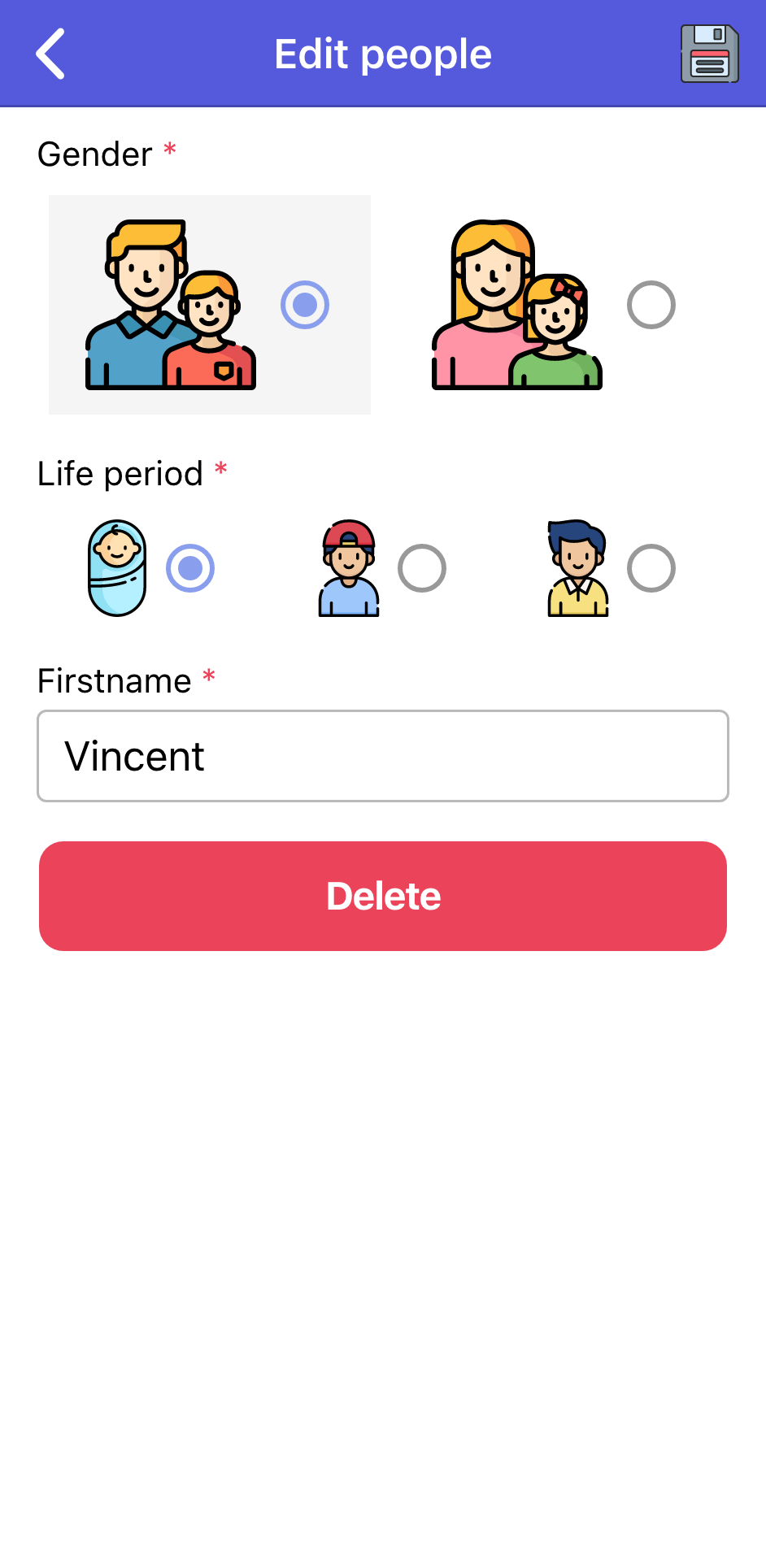Select the male gender radio button
The image size is (766, 1568).
tap(305, 305)
